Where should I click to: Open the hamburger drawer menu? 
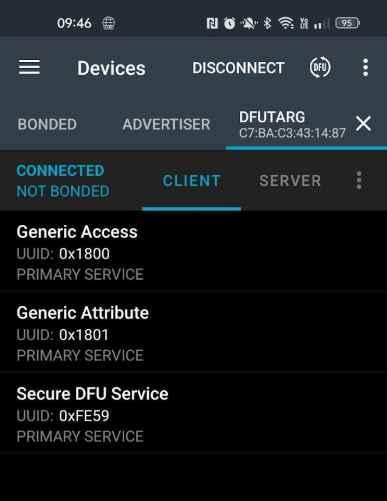pos(29,67)
